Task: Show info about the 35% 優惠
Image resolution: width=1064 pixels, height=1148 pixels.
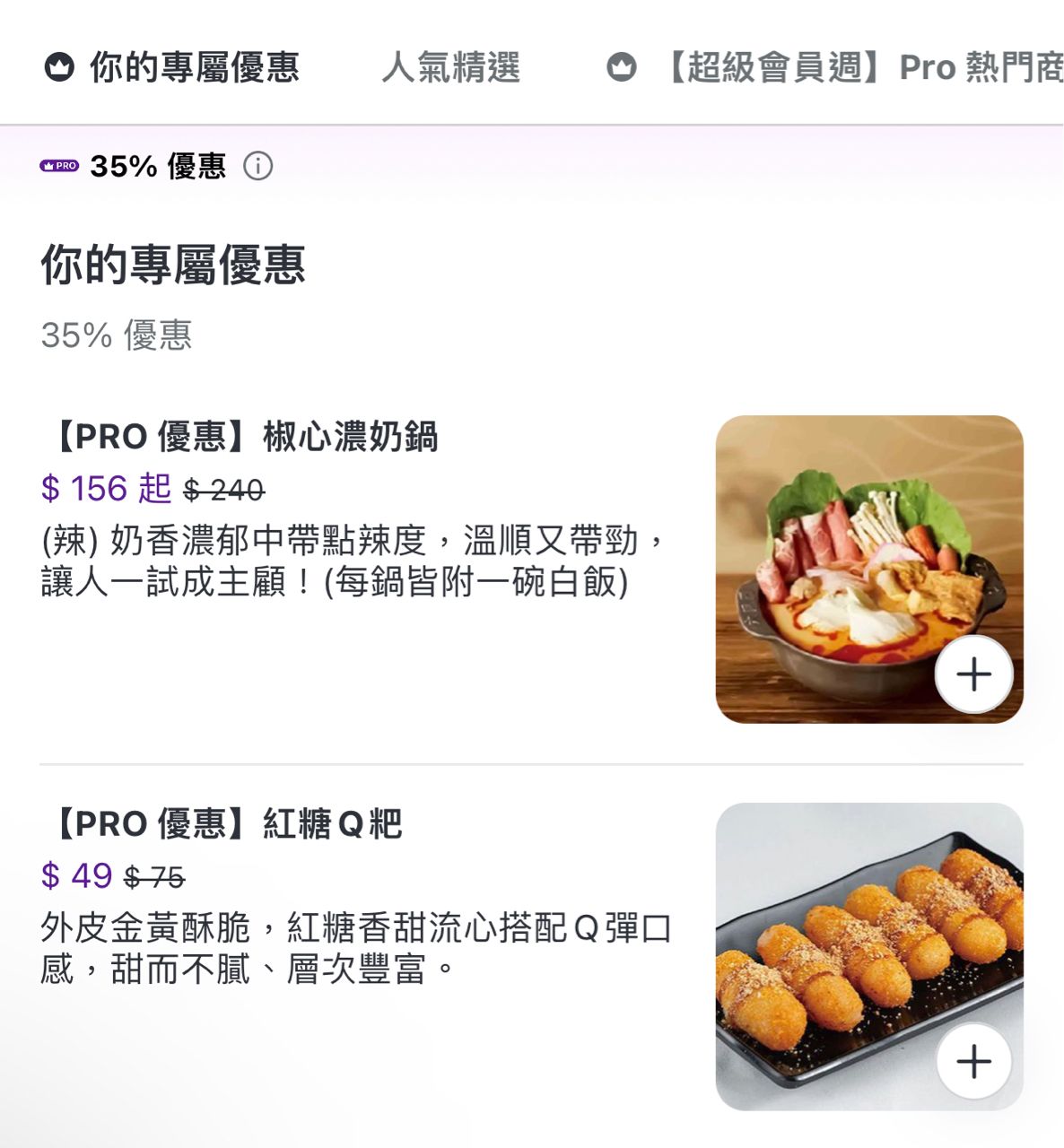Action: click(x=258, y=166)
